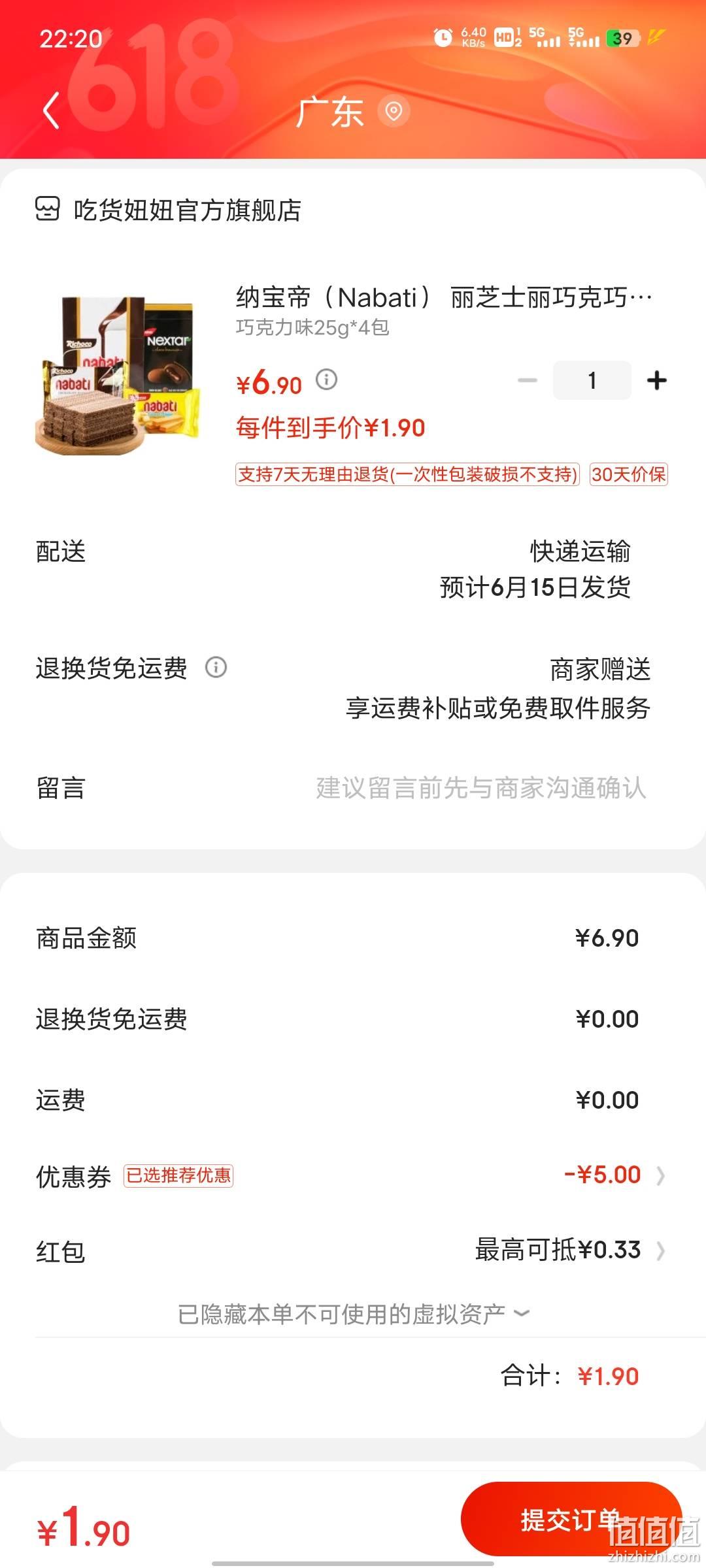Viewport: 706px width, 1568px height.
Task: Submit the order with 提交订单
Action: click(571, 1520)
